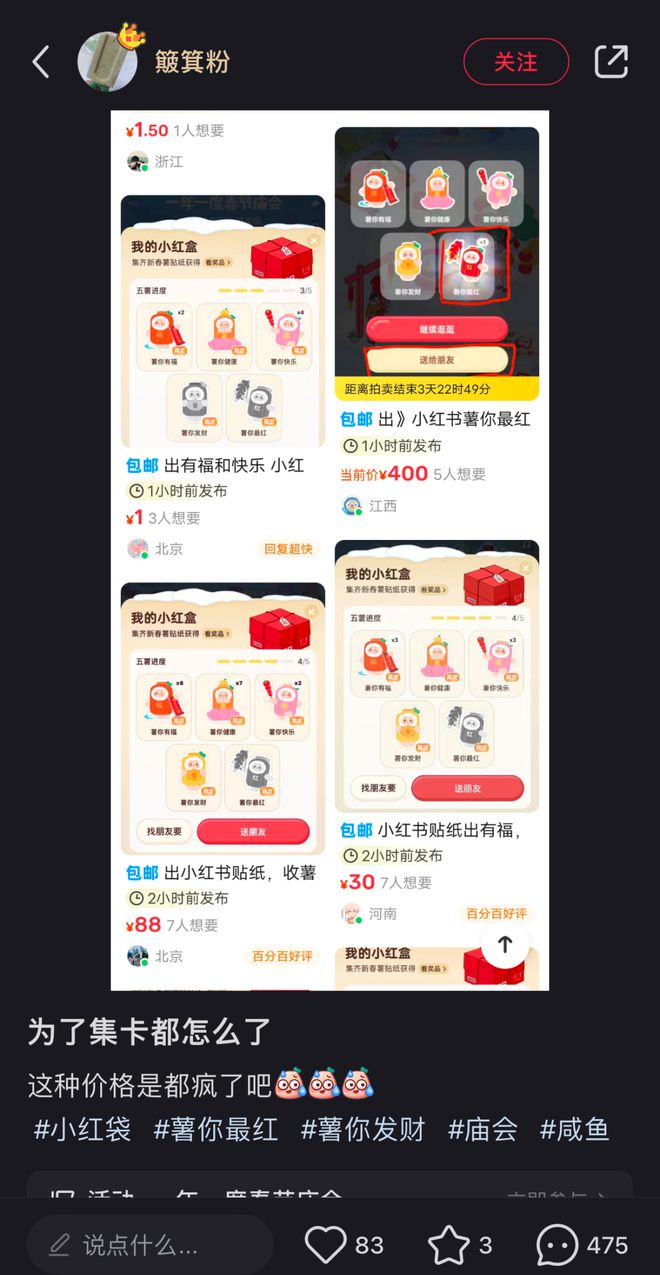The width and height of the screenshot is (660, 1275).
Task: Open the #庙会 hashtag
Action: tap(483, 1130)
